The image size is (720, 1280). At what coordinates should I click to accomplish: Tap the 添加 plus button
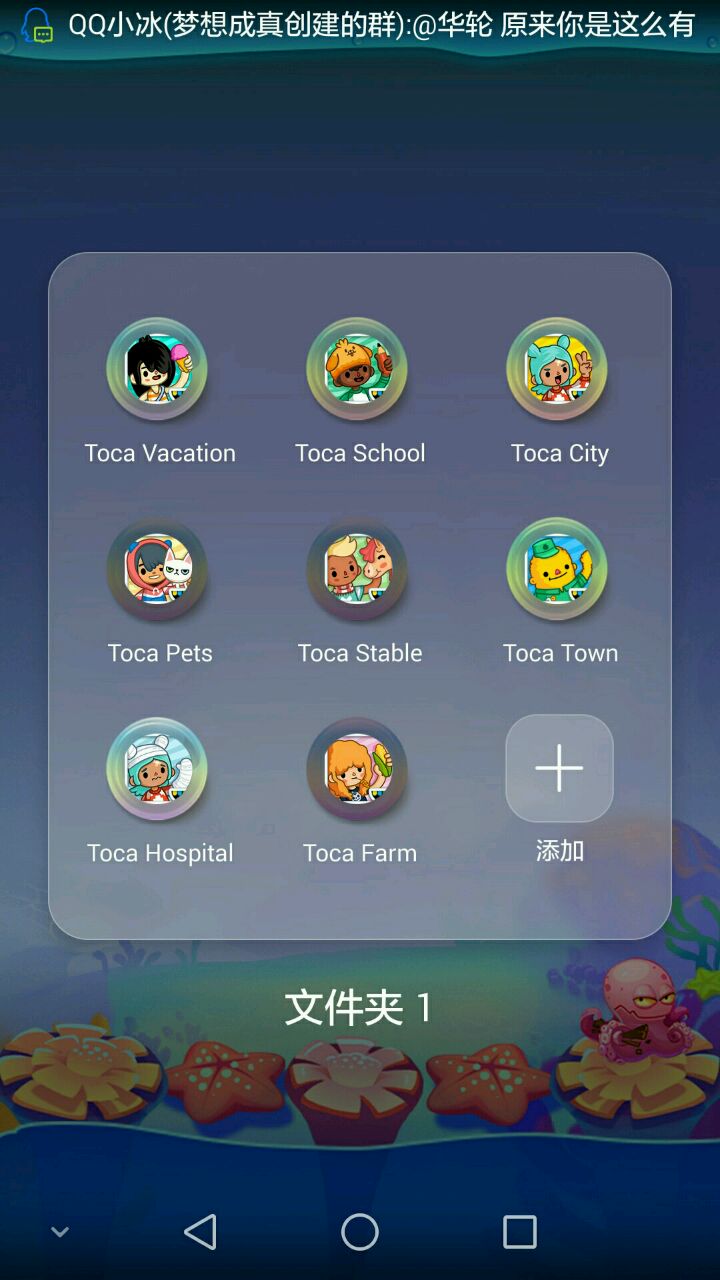[559, 768]
